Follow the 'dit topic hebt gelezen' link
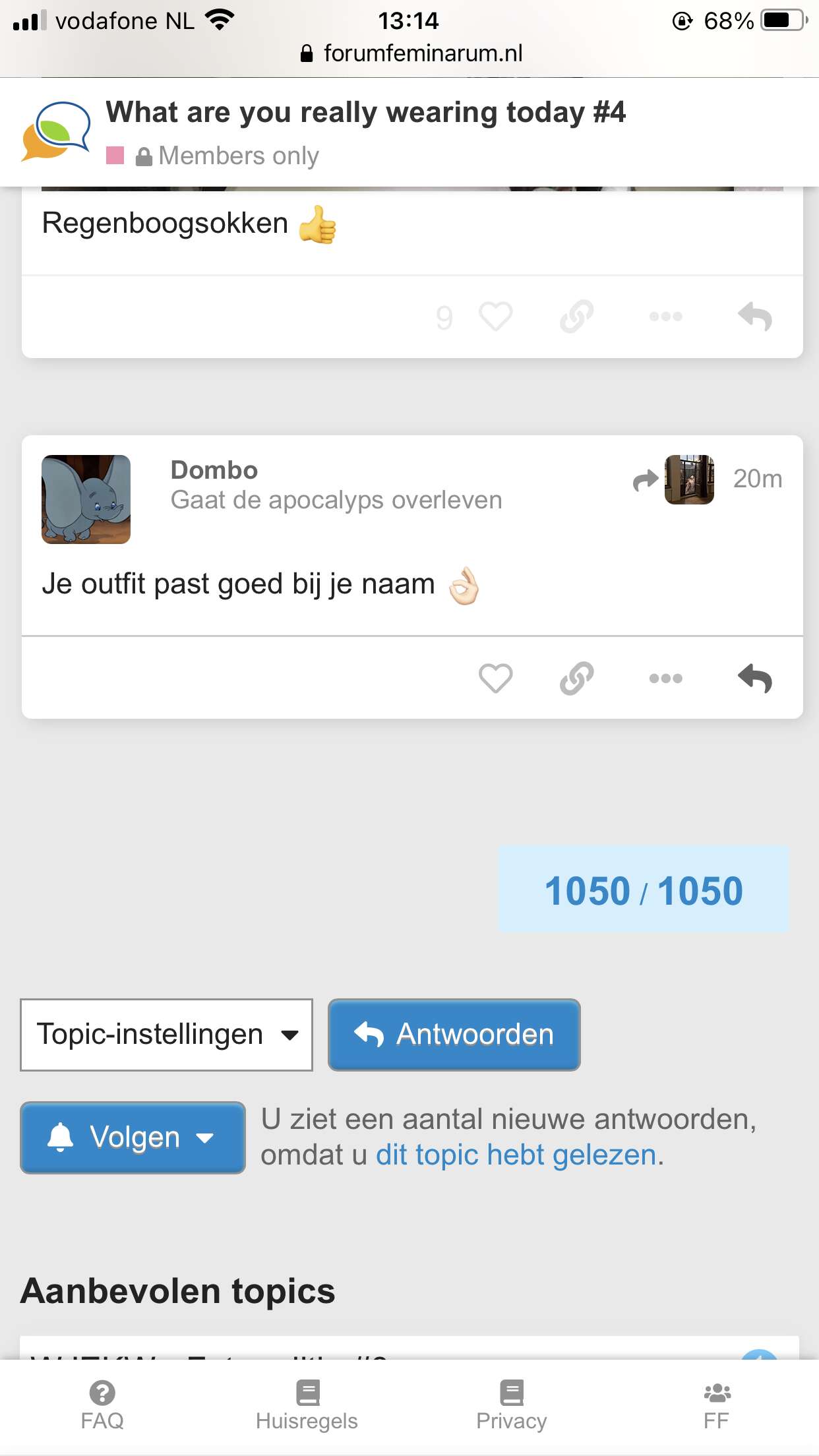The image size is (819, 1456). click(x=516, y=1155)
